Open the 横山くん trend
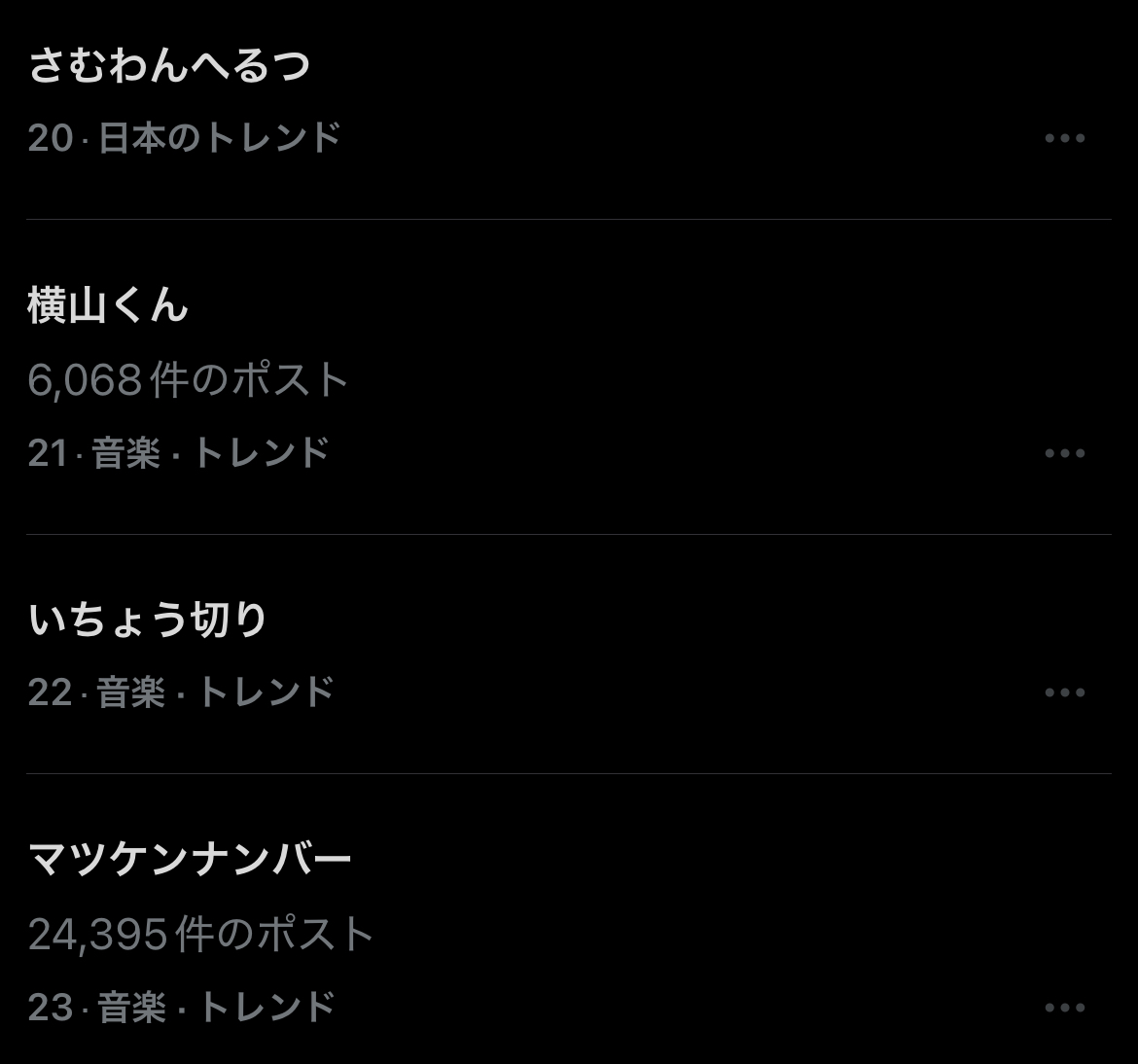 point(108,306)
